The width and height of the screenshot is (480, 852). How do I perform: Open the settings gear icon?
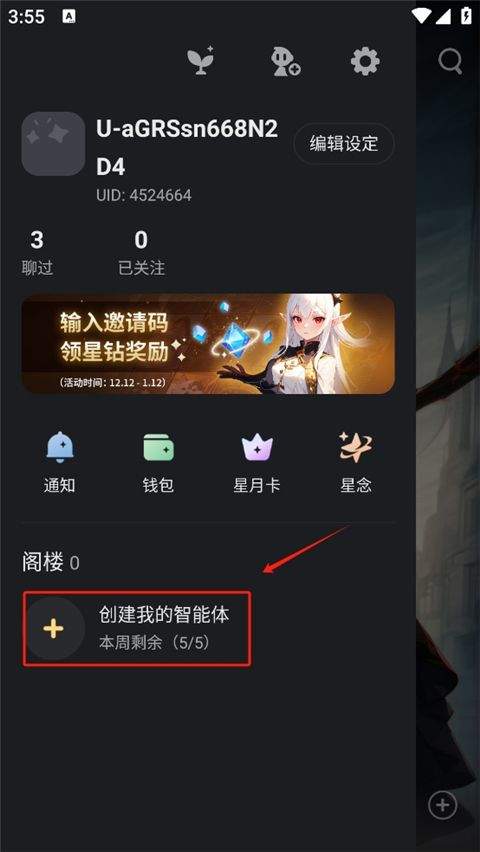coord(365,61)
